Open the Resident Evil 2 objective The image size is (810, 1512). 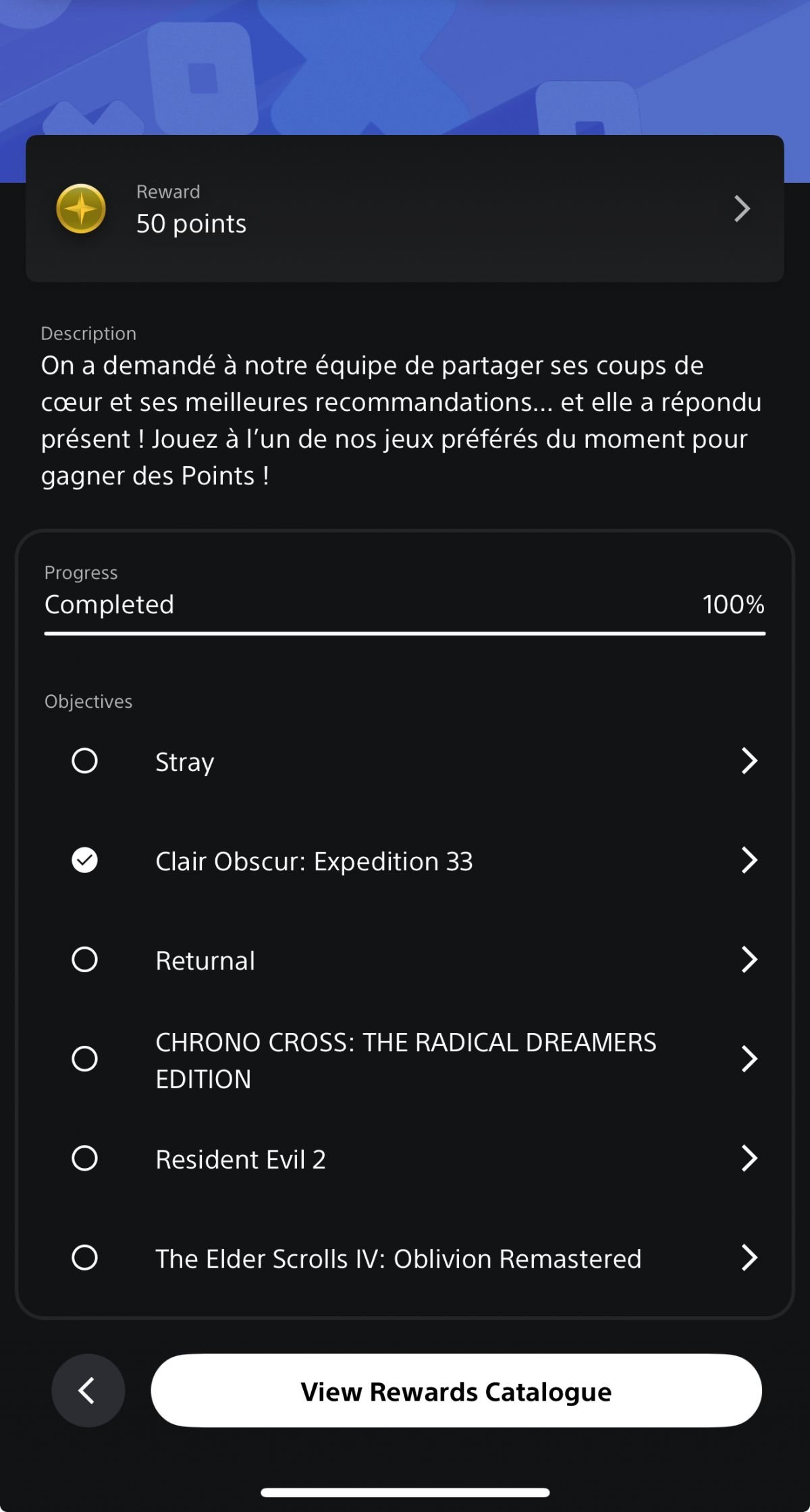[x=405, y=1158]
